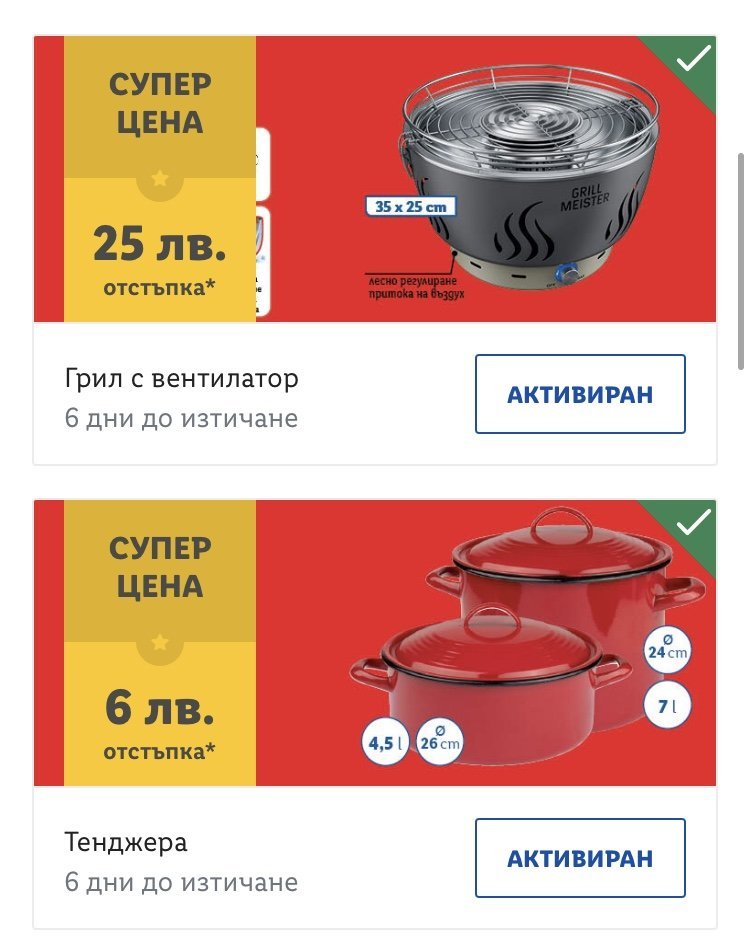
Task: Tap АКТИВИРАН button for Тенджера
Action: point(580,858)
